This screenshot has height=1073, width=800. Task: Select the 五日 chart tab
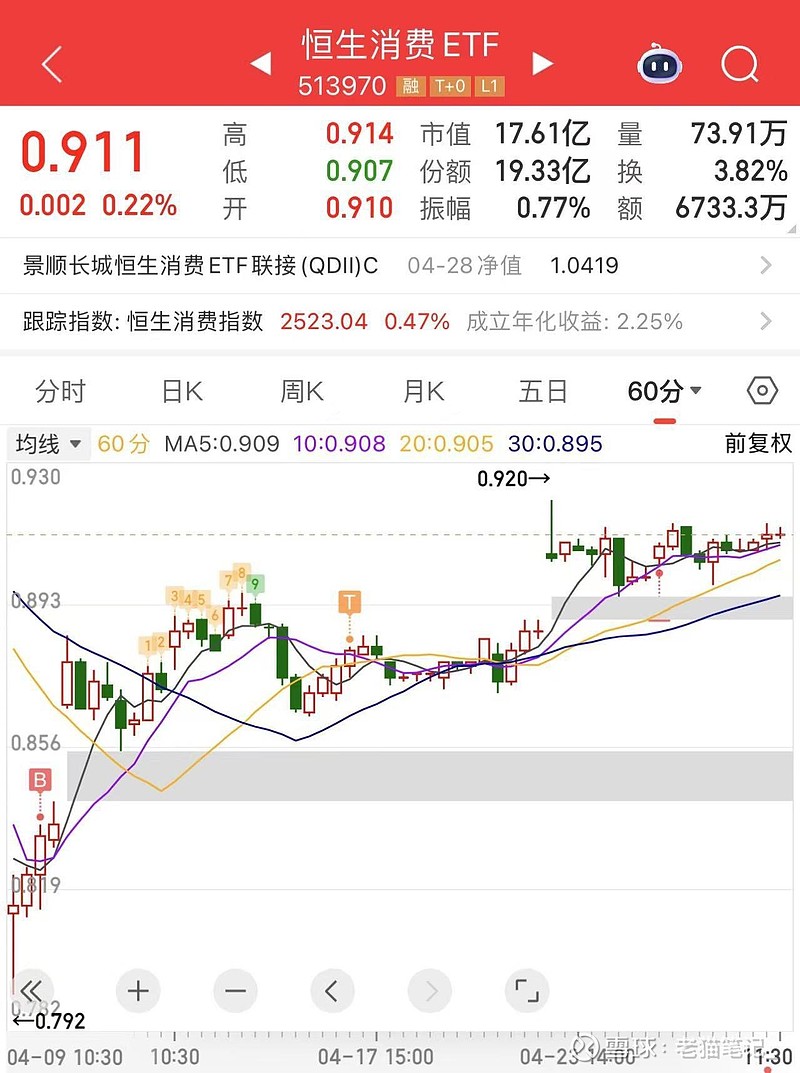click(542, 392)
